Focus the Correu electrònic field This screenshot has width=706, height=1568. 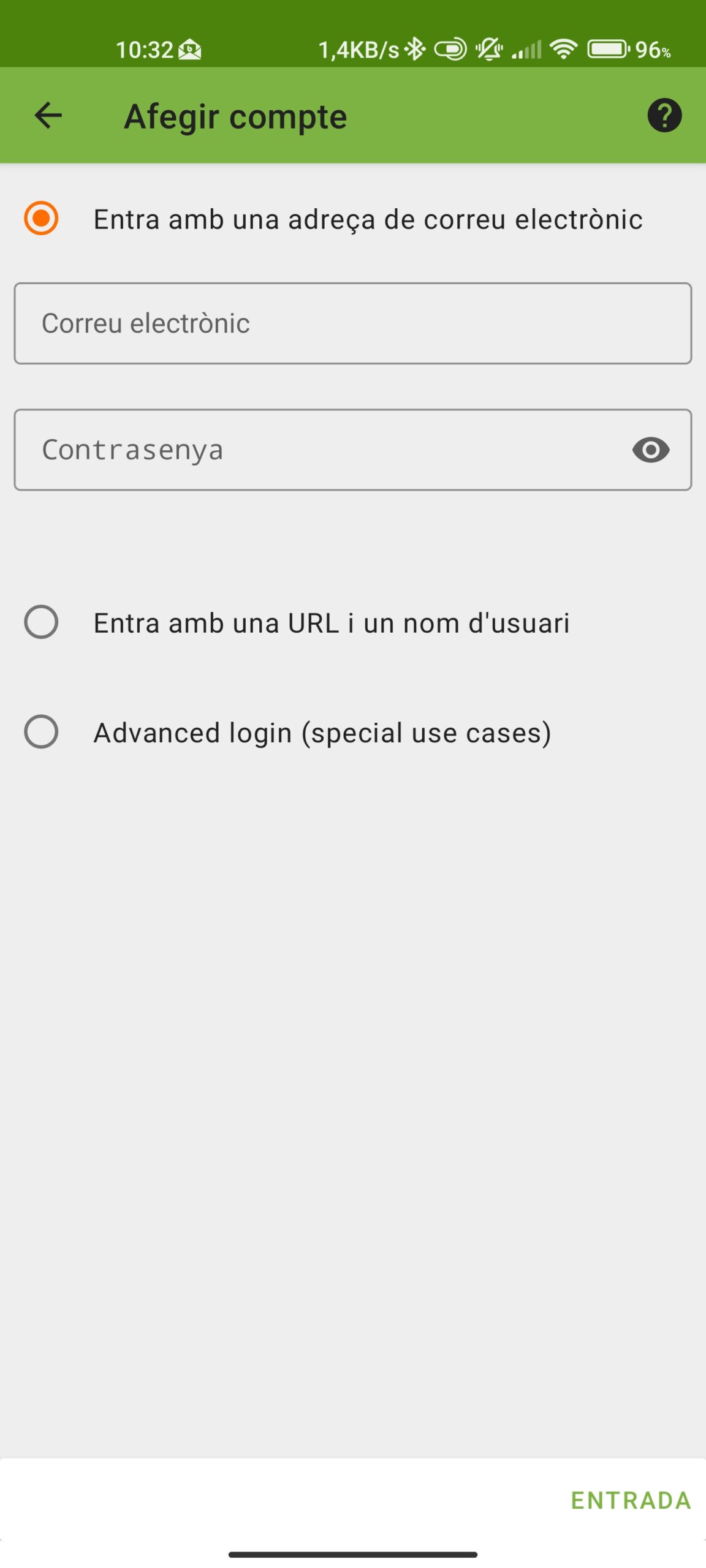(x=353, y=323)
